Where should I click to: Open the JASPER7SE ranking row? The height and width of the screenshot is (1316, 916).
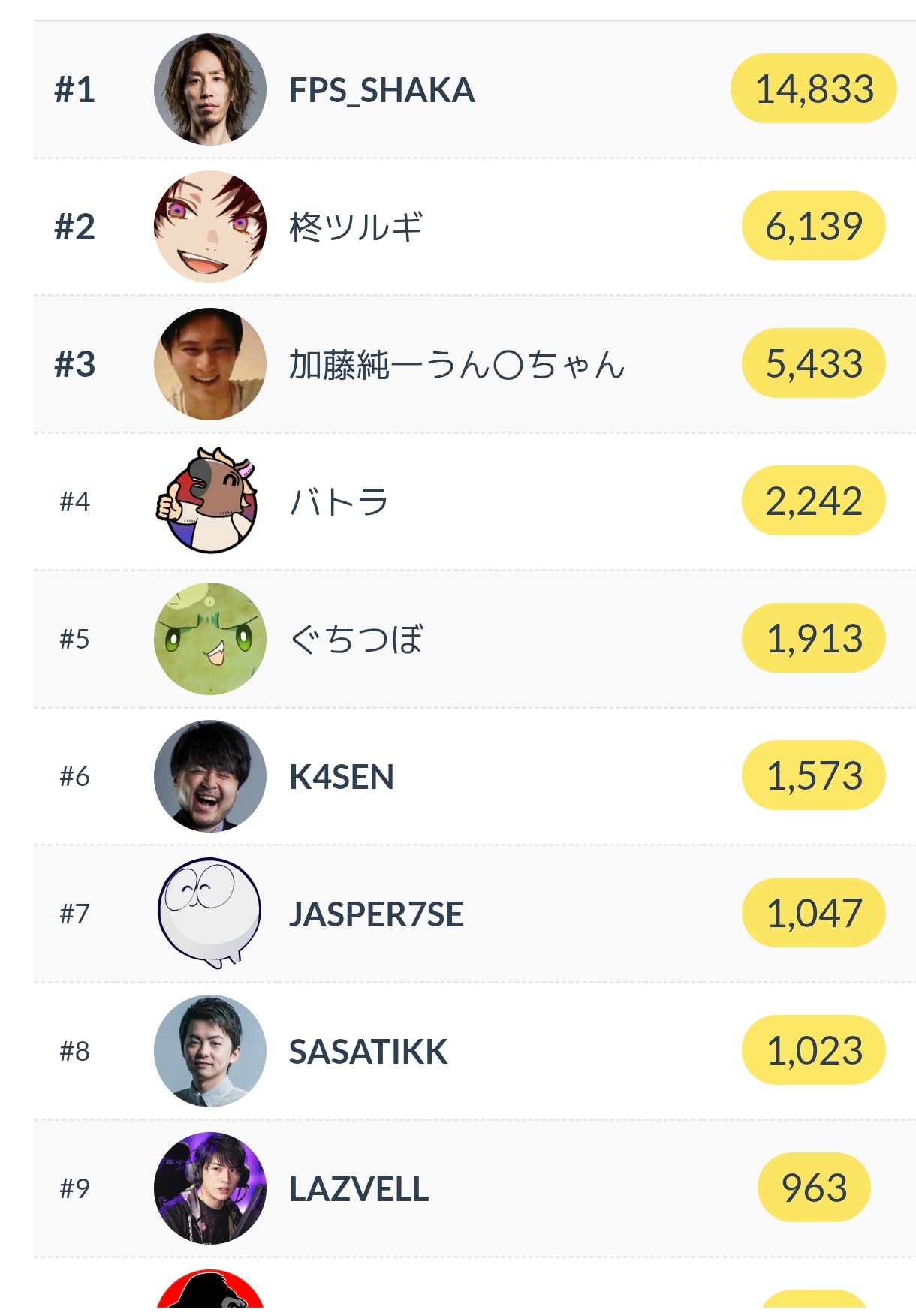click(x=376, y=914)
